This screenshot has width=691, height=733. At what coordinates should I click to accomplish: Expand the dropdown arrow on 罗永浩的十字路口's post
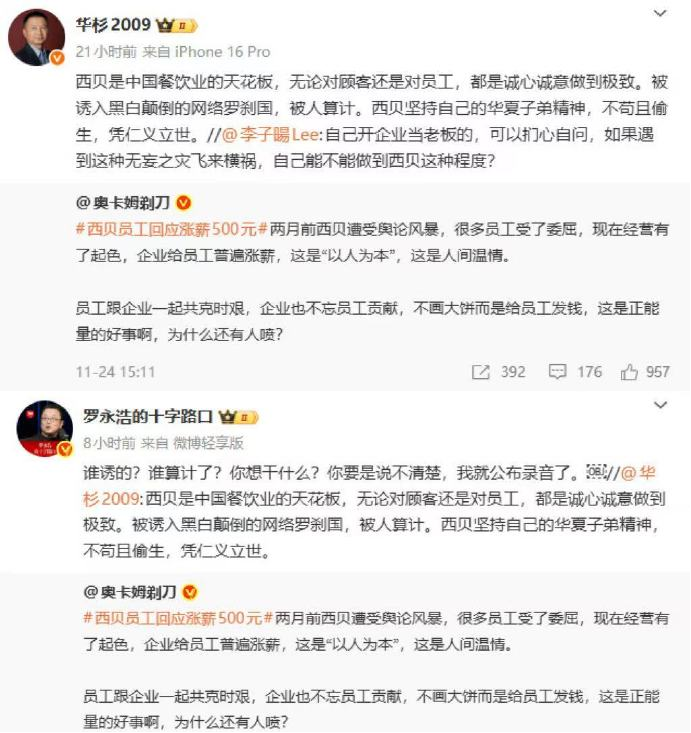point(659,407)
